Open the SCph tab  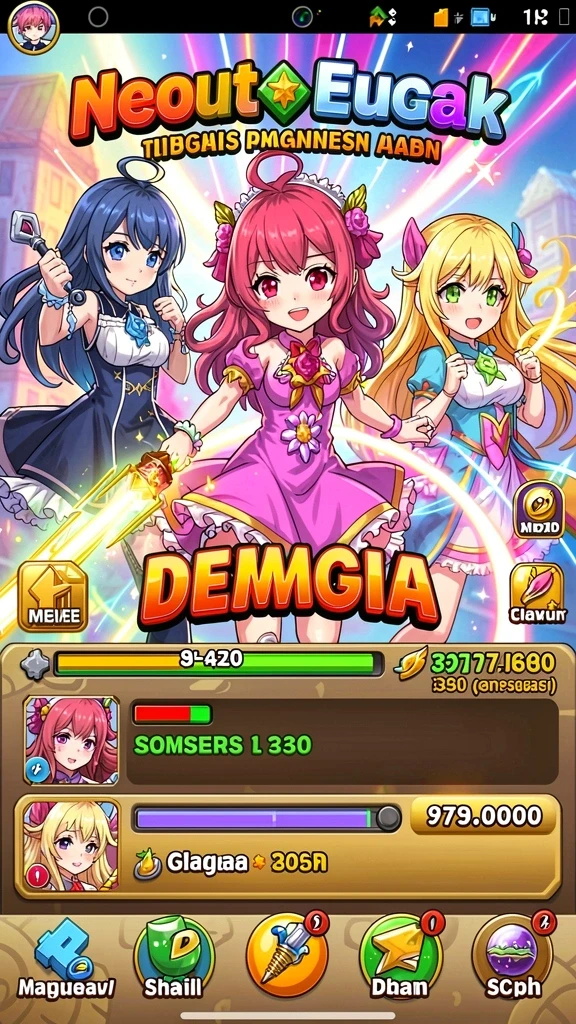[513, 957]
